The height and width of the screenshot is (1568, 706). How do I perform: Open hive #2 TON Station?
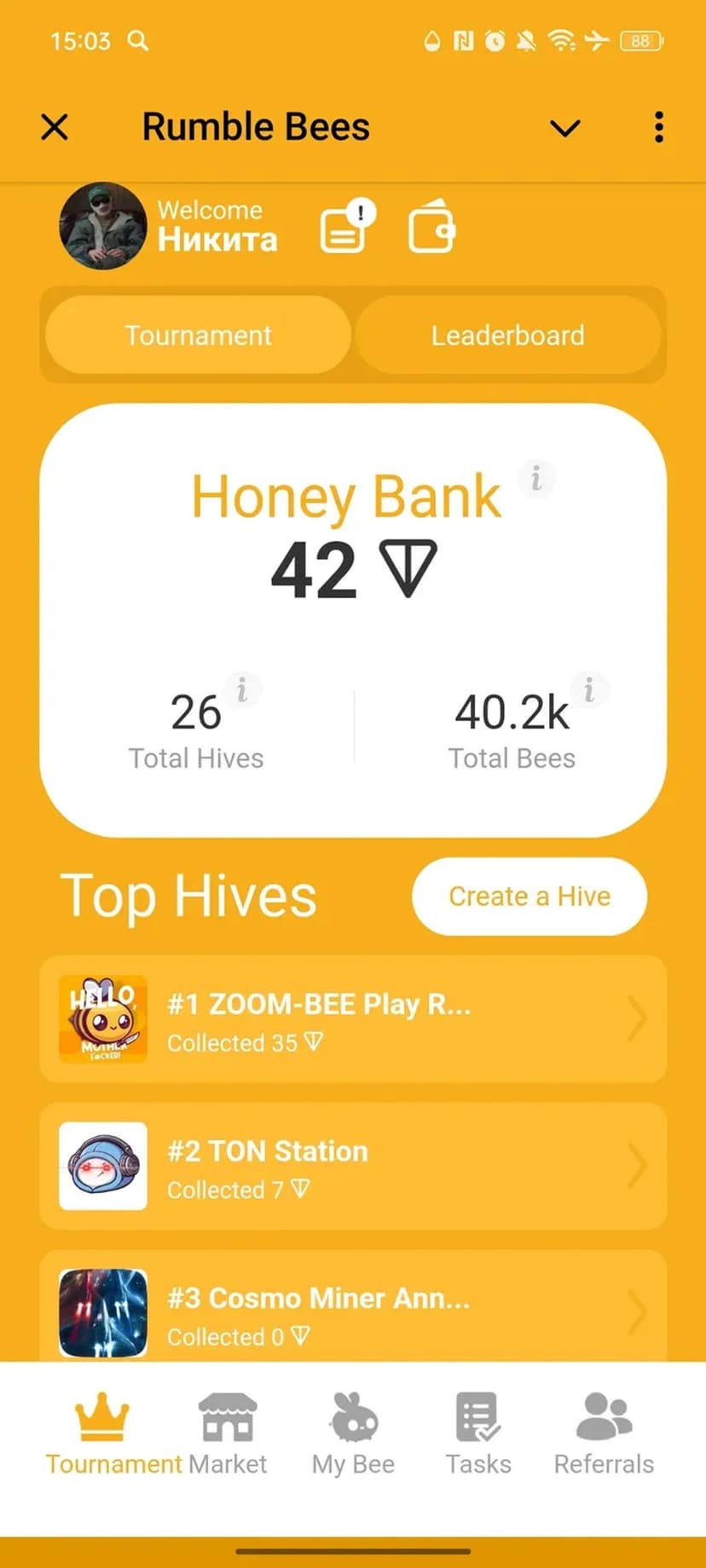353,1167
